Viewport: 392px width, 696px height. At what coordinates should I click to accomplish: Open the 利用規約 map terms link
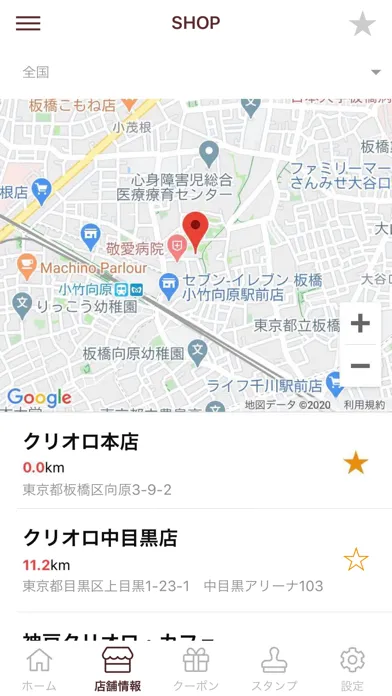[364, 405]
